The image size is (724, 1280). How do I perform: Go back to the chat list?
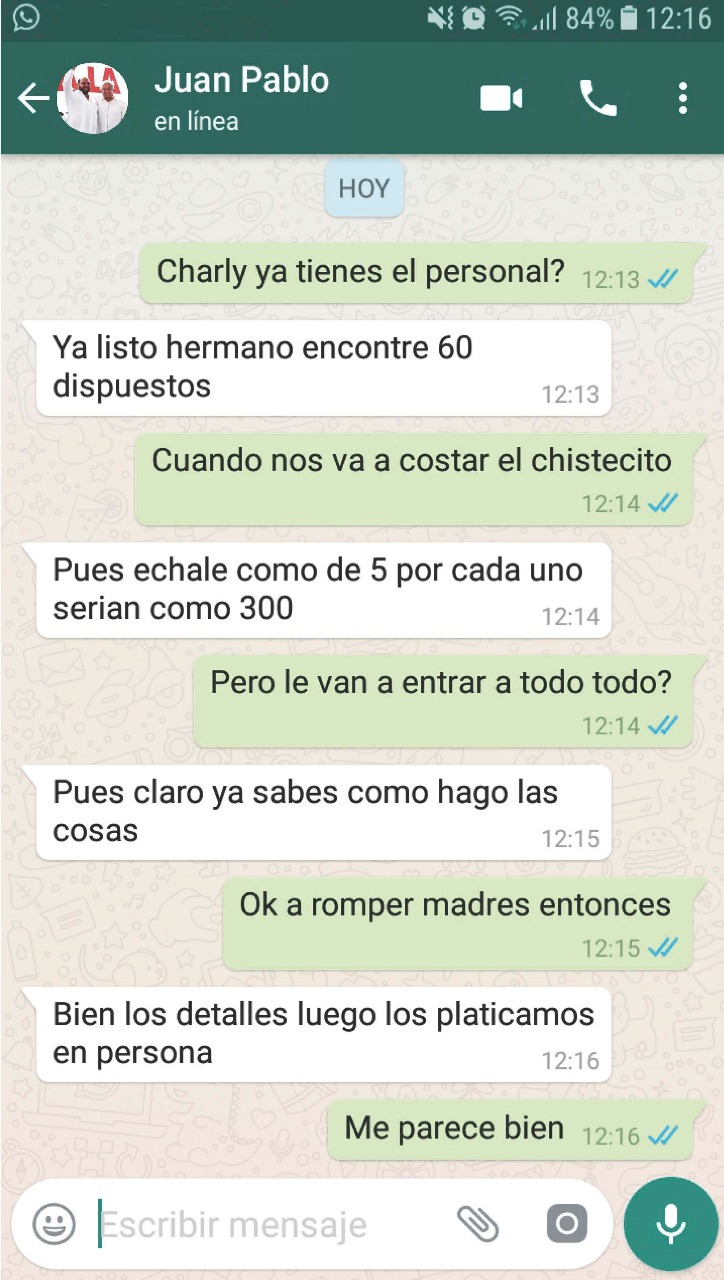click(33, 98)
